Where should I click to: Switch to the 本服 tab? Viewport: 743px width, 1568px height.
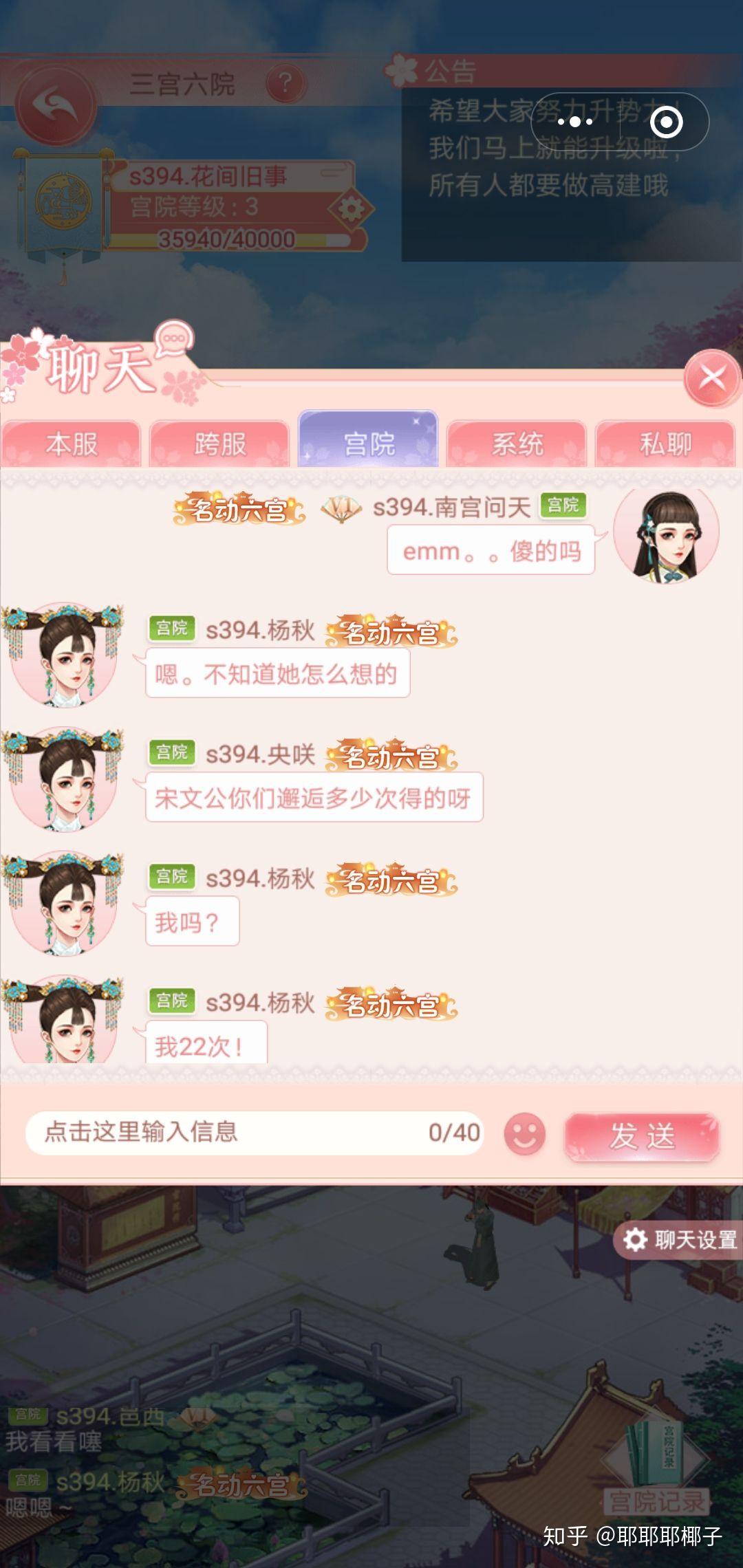point(73,444)
